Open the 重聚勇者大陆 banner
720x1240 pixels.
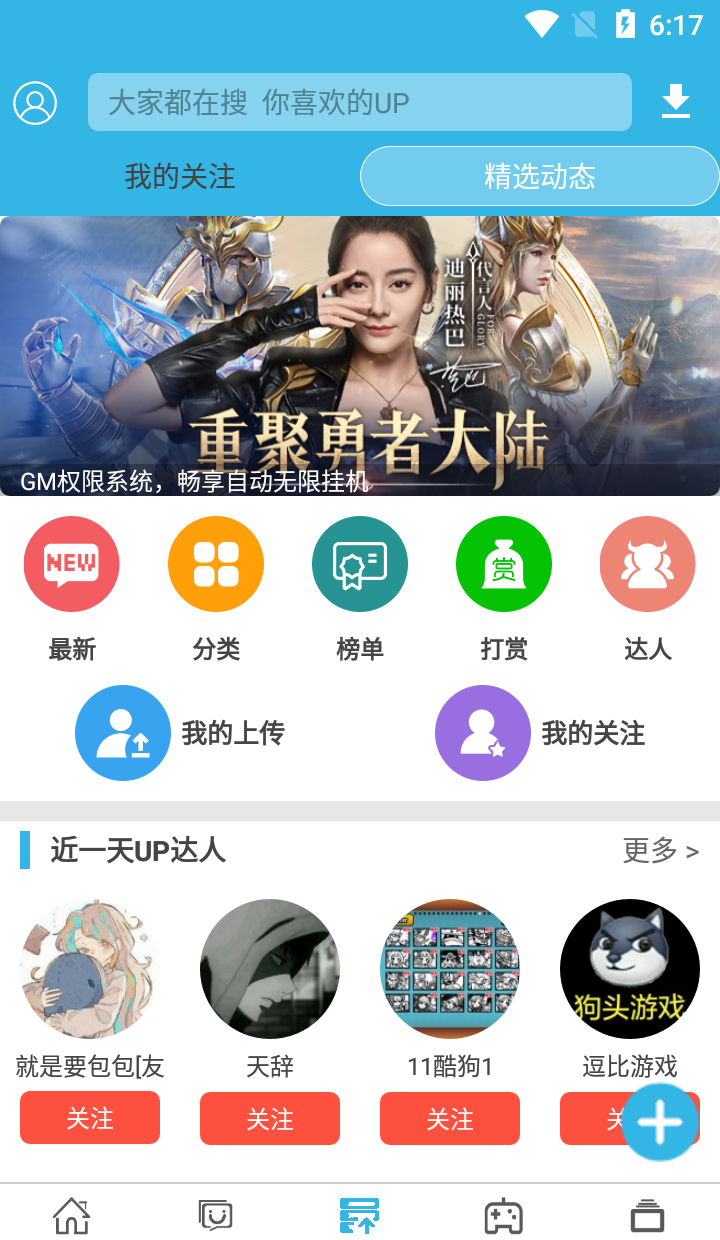[x=360, y=356]
